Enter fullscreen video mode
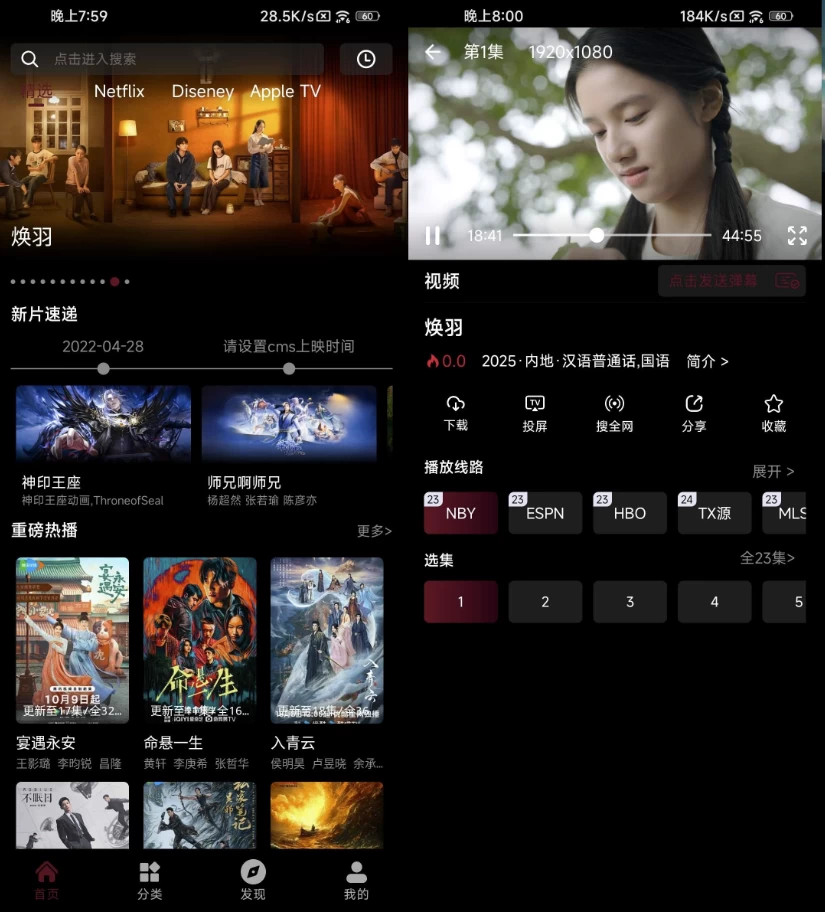Screen dimensions: 825x912 (797, 236)
